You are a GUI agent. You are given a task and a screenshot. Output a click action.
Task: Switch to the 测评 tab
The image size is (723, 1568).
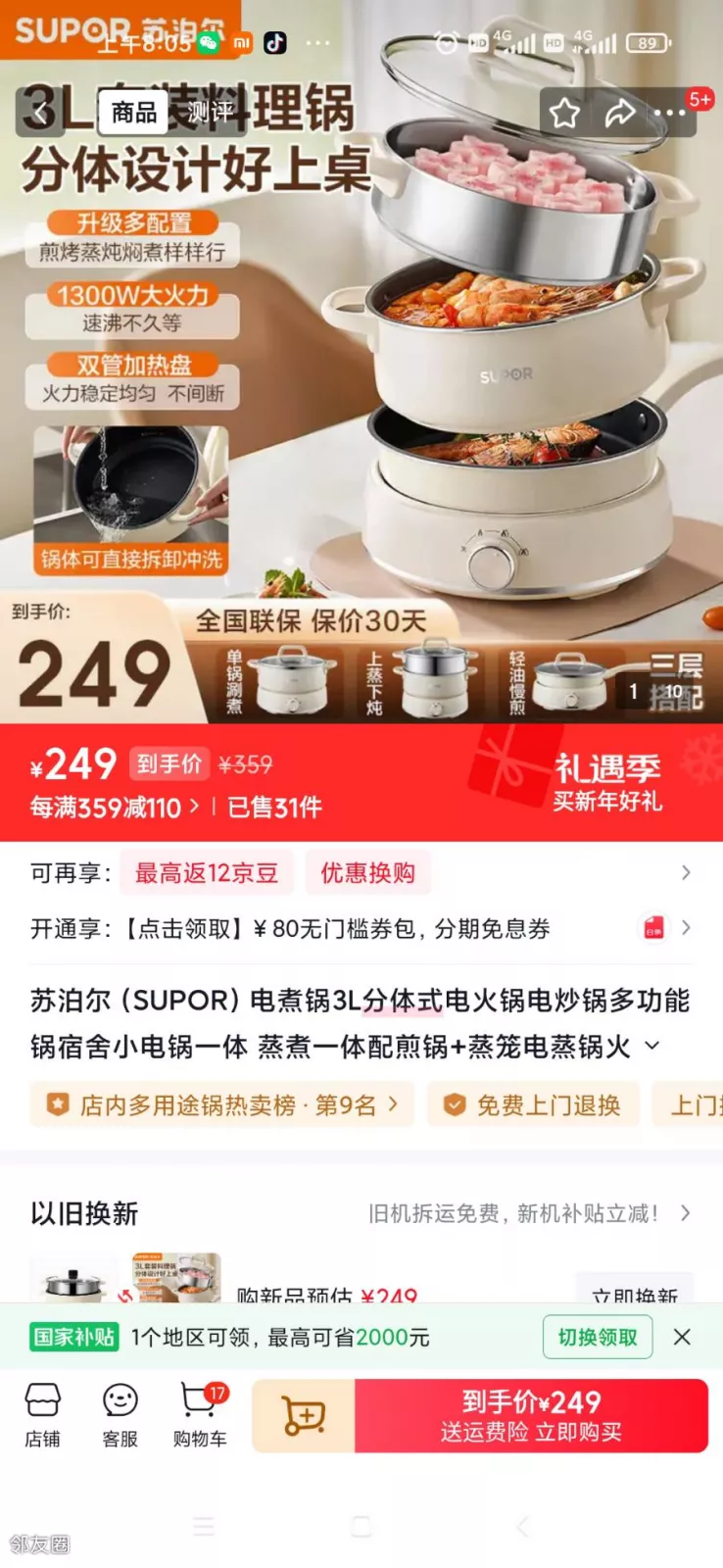[210, 113]
